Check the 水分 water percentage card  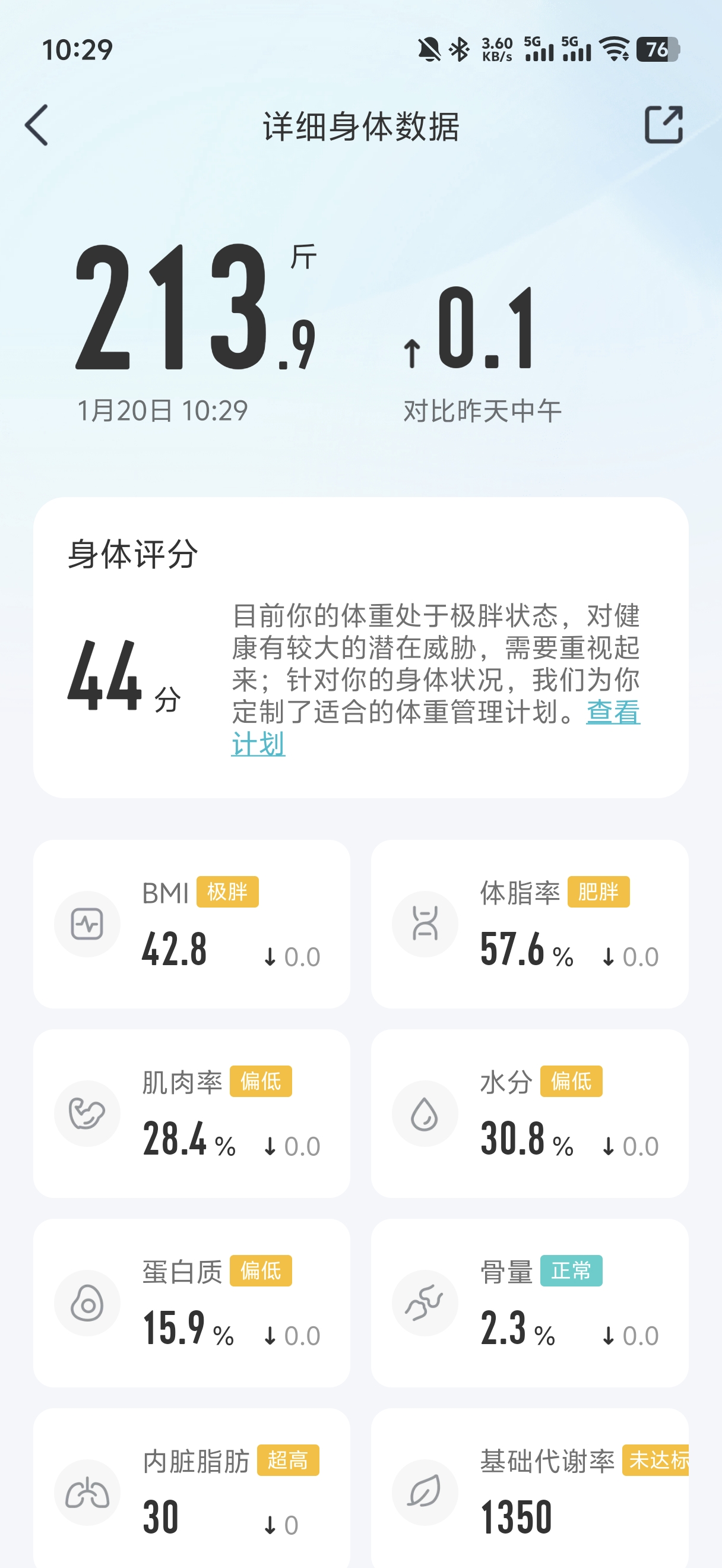(529, 1112)
